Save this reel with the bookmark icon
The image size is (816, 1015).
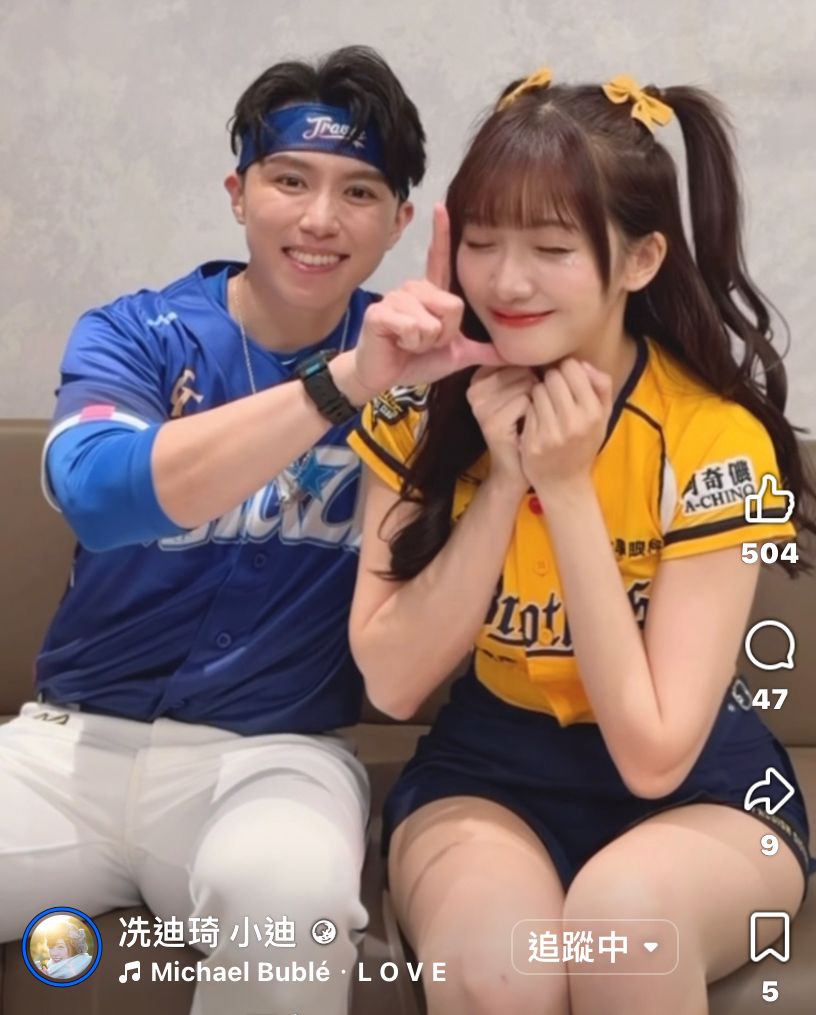click(x=769, y=938)
